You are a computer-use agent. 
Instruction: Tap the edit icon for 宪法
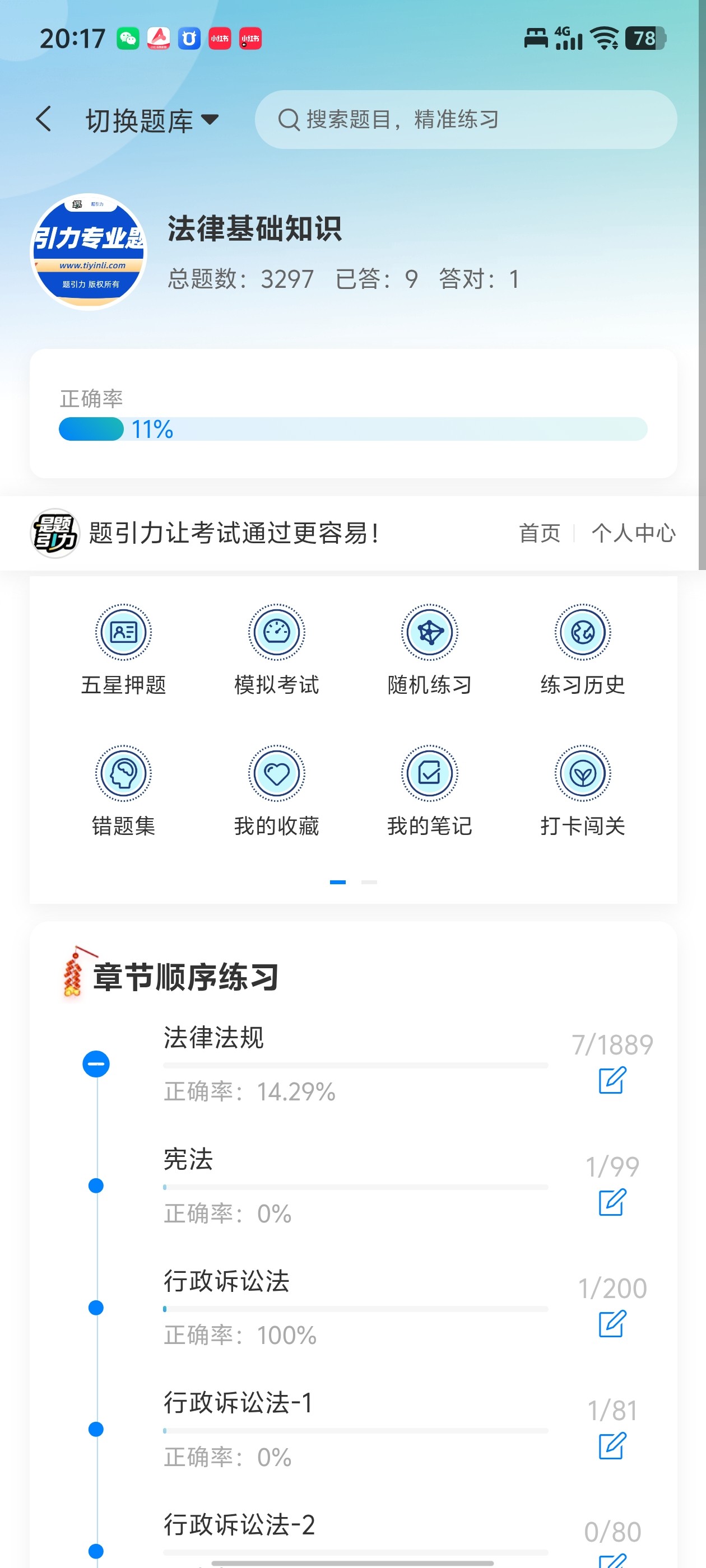click(612, 1202)
